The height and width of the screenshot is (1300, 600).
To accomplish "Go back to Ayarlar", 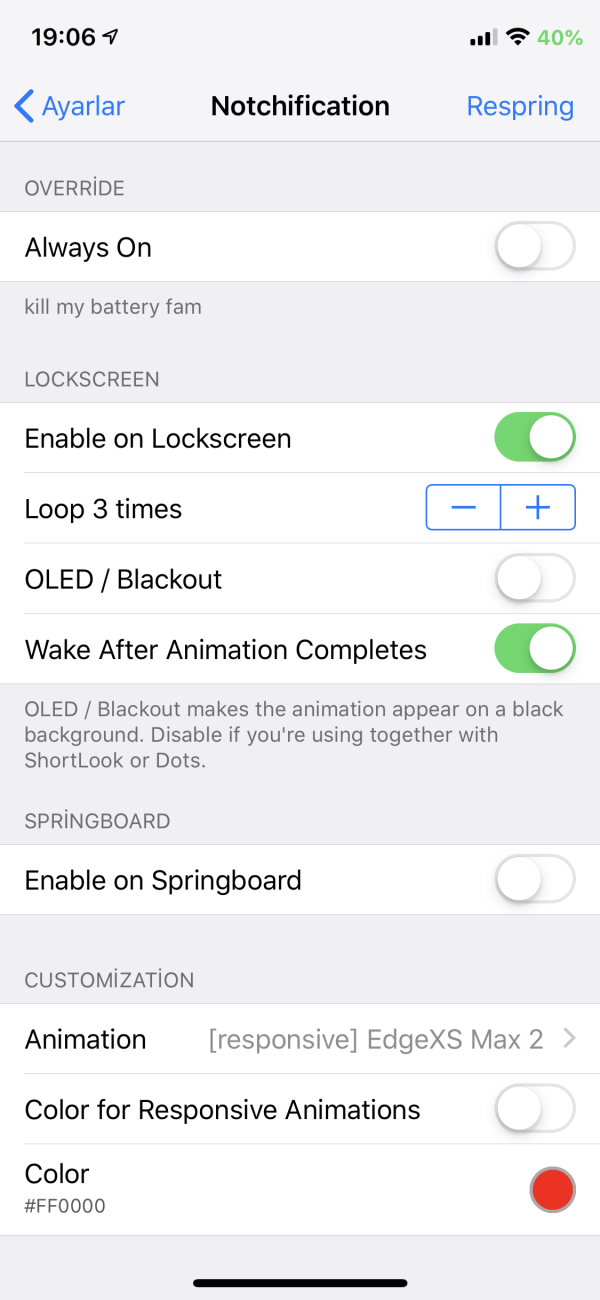I will click(x=70, y=106).
